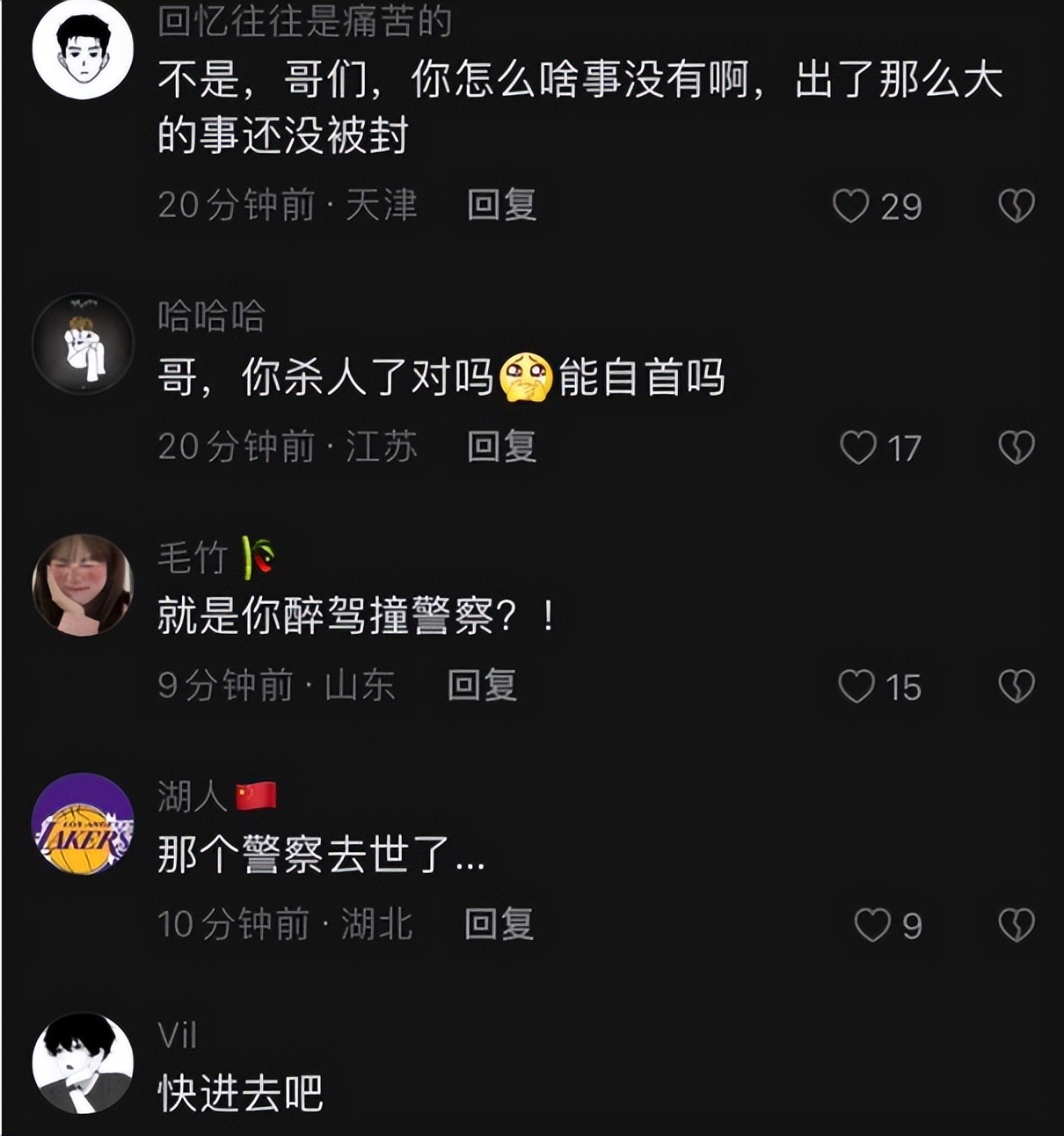View 毛竹's profile picture
This screenshot has width=1064, height=1136.
click(83, 585)
